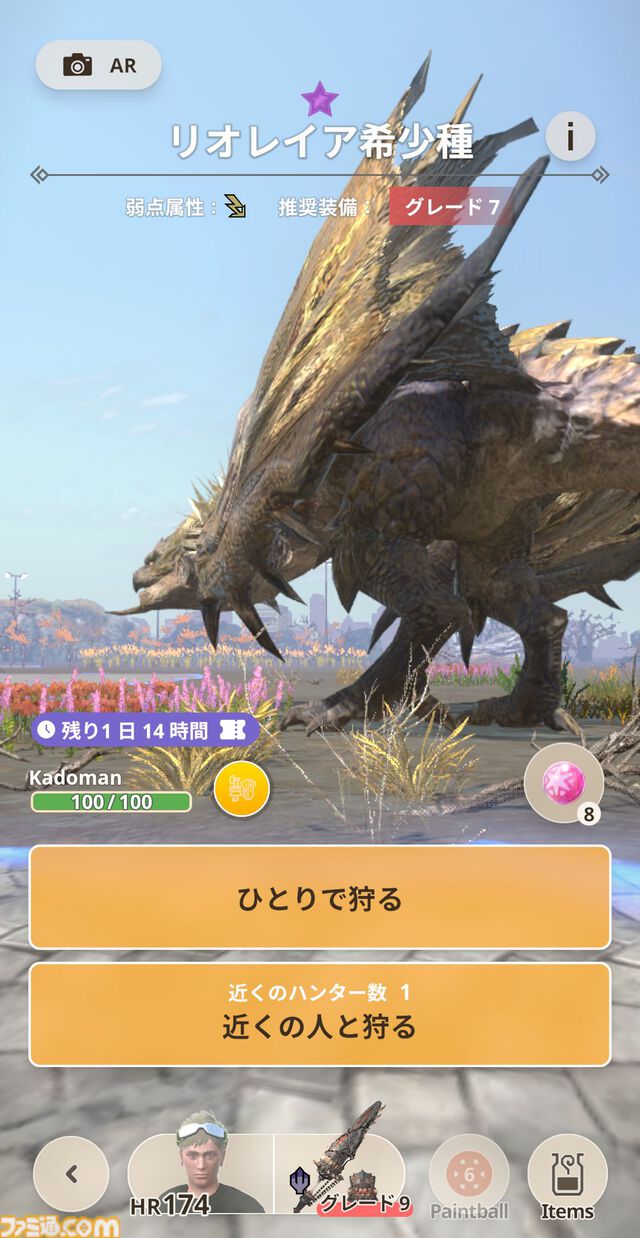This screenshot has height=1238, width=640.
Task: Tap the yellow potion icon beside the health bar
Action: (242, 790)
